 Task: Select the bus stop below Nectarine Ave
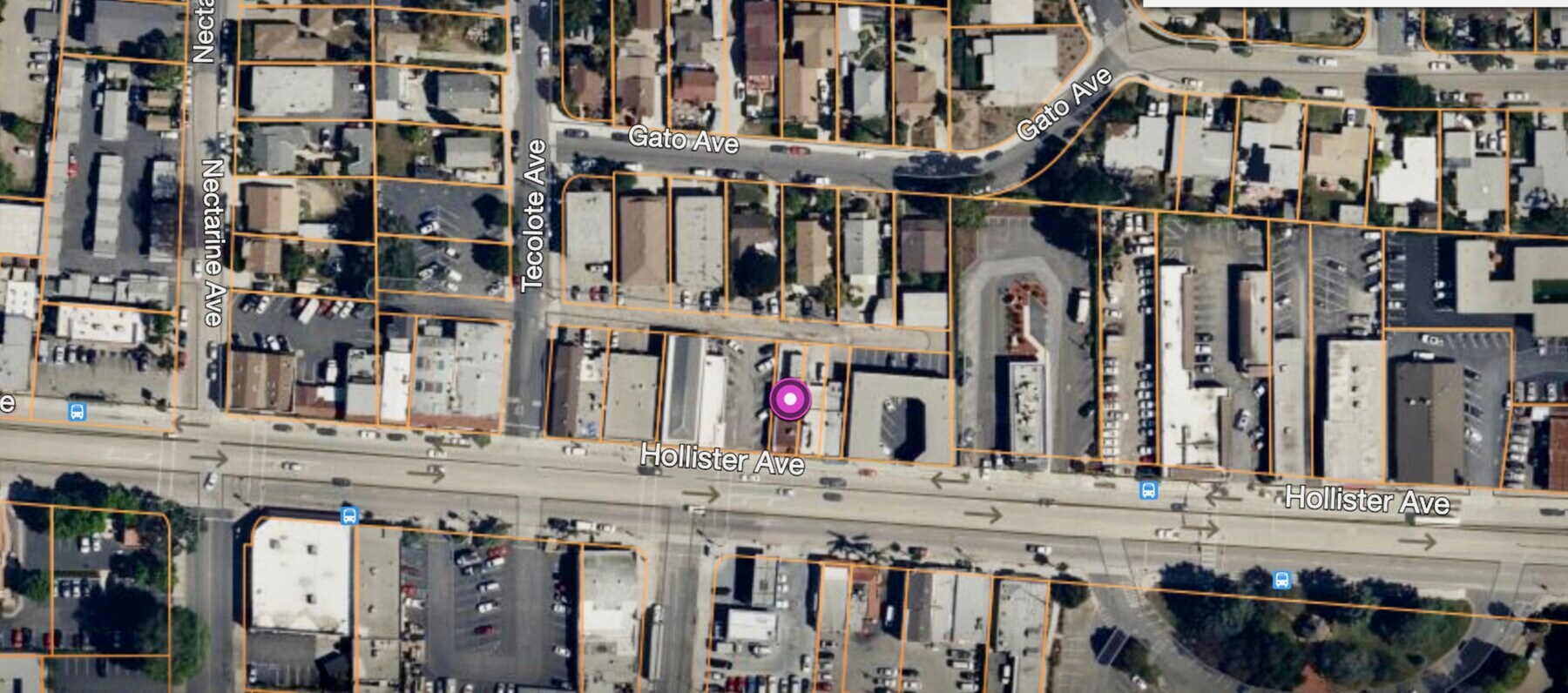click(78, 411)
